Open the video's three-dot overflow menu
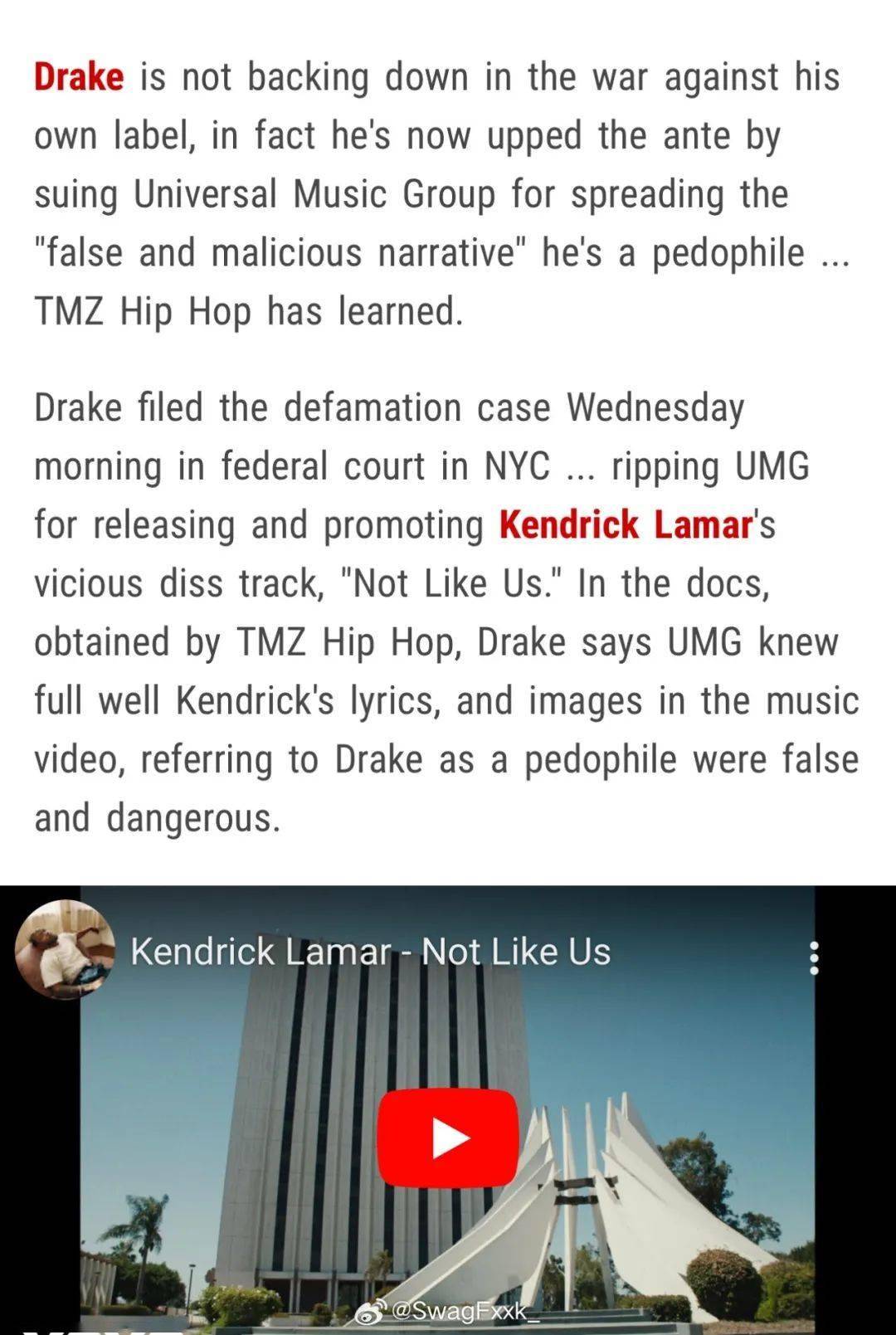The height and width of the screenshot is (1335, 896). pyautogui.click(x=814, y=957)
